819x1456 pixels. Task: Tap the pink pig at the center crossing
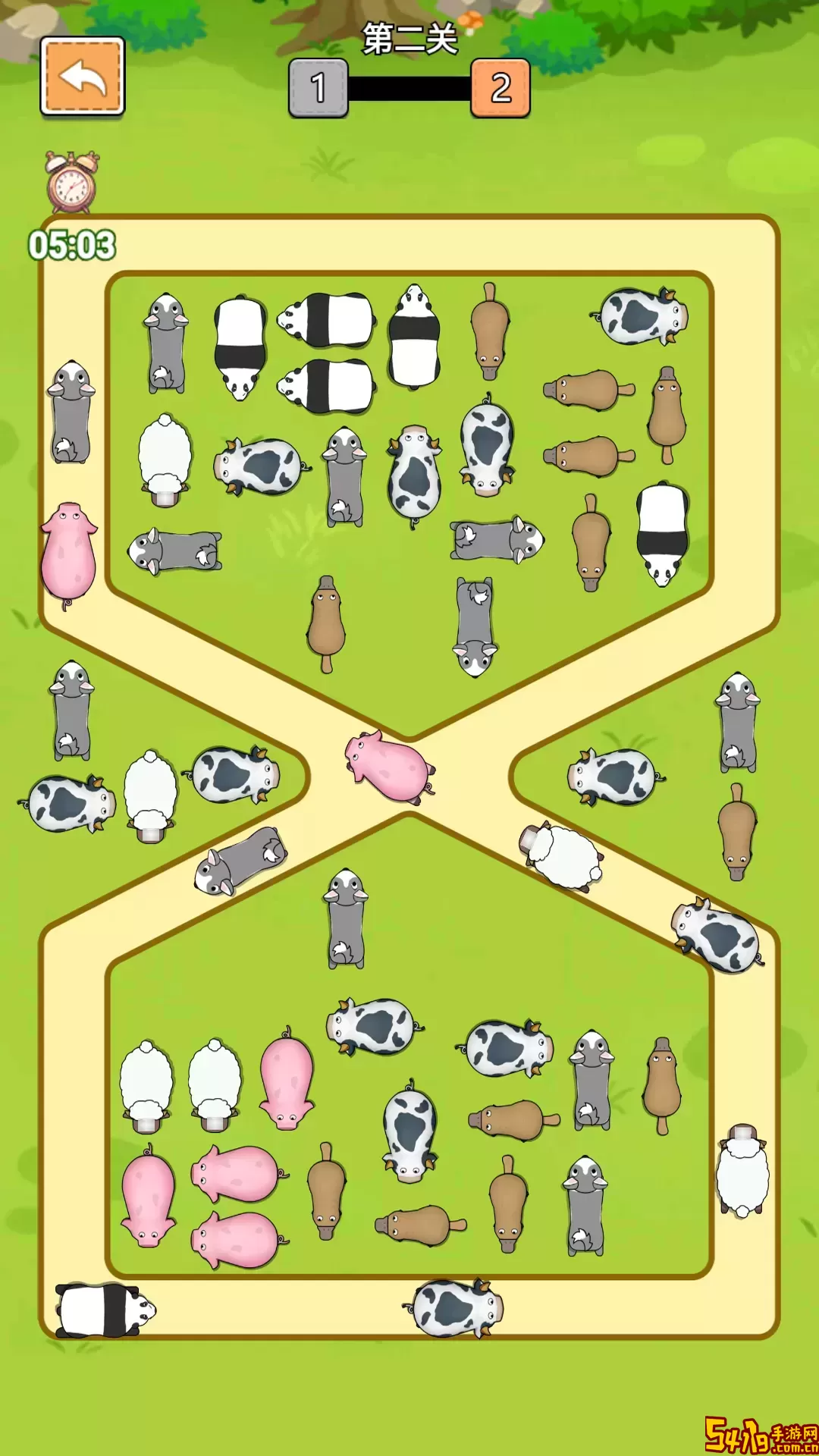tap(390, 766)
